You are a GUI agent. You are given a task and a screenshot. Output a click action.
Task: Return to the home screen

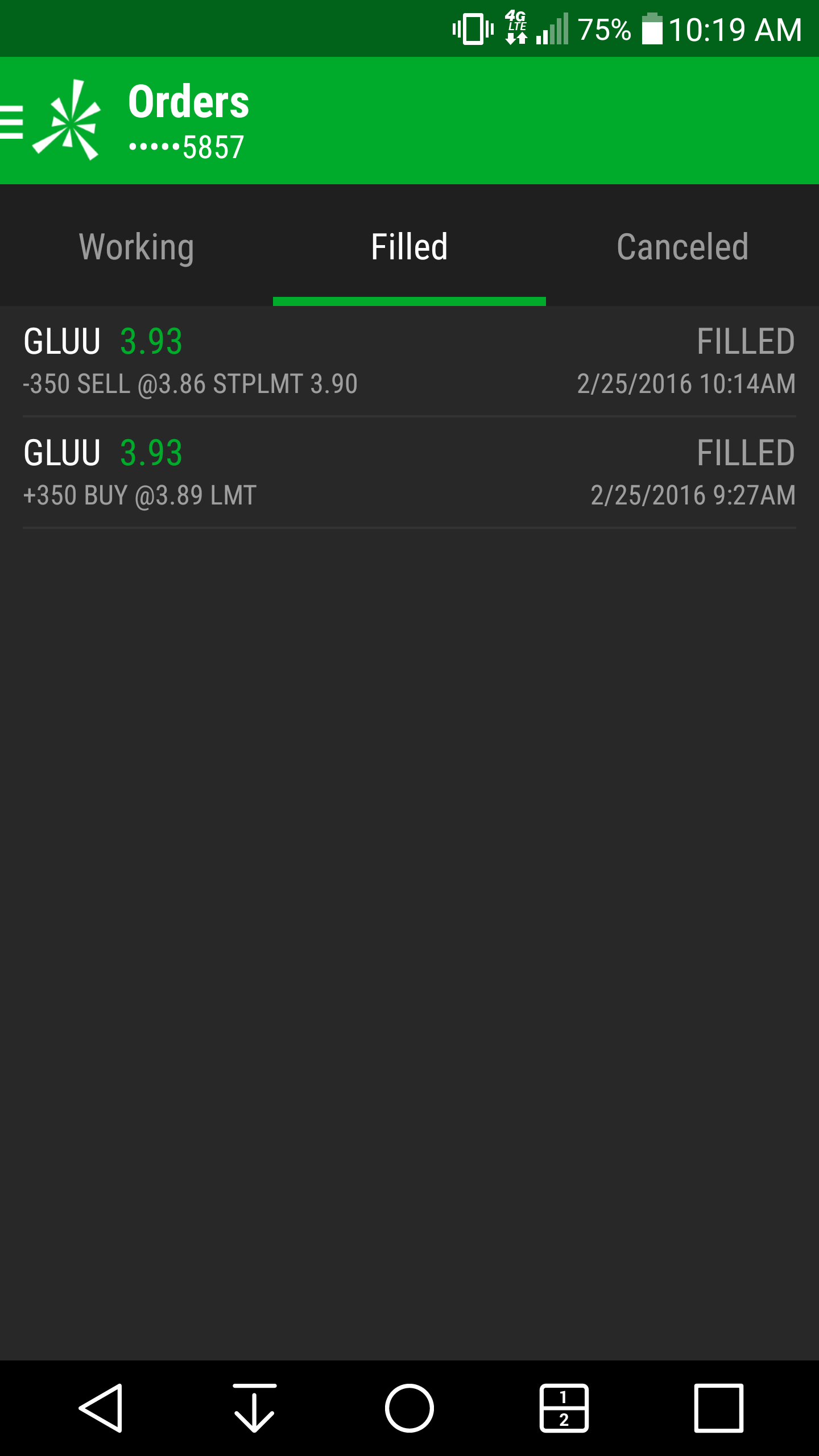[x=409, y=1408]
